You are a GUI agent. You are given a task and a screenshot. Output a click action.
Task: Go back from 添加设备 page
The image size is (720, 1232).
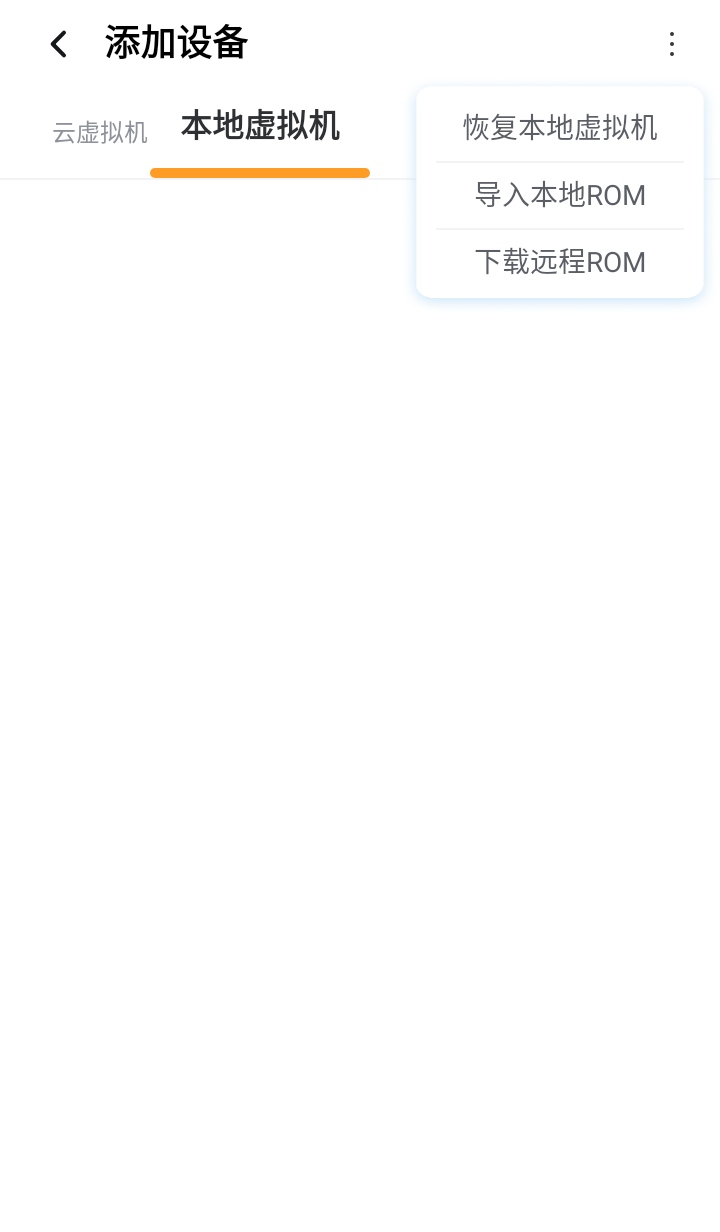click(x=59, y=44)
